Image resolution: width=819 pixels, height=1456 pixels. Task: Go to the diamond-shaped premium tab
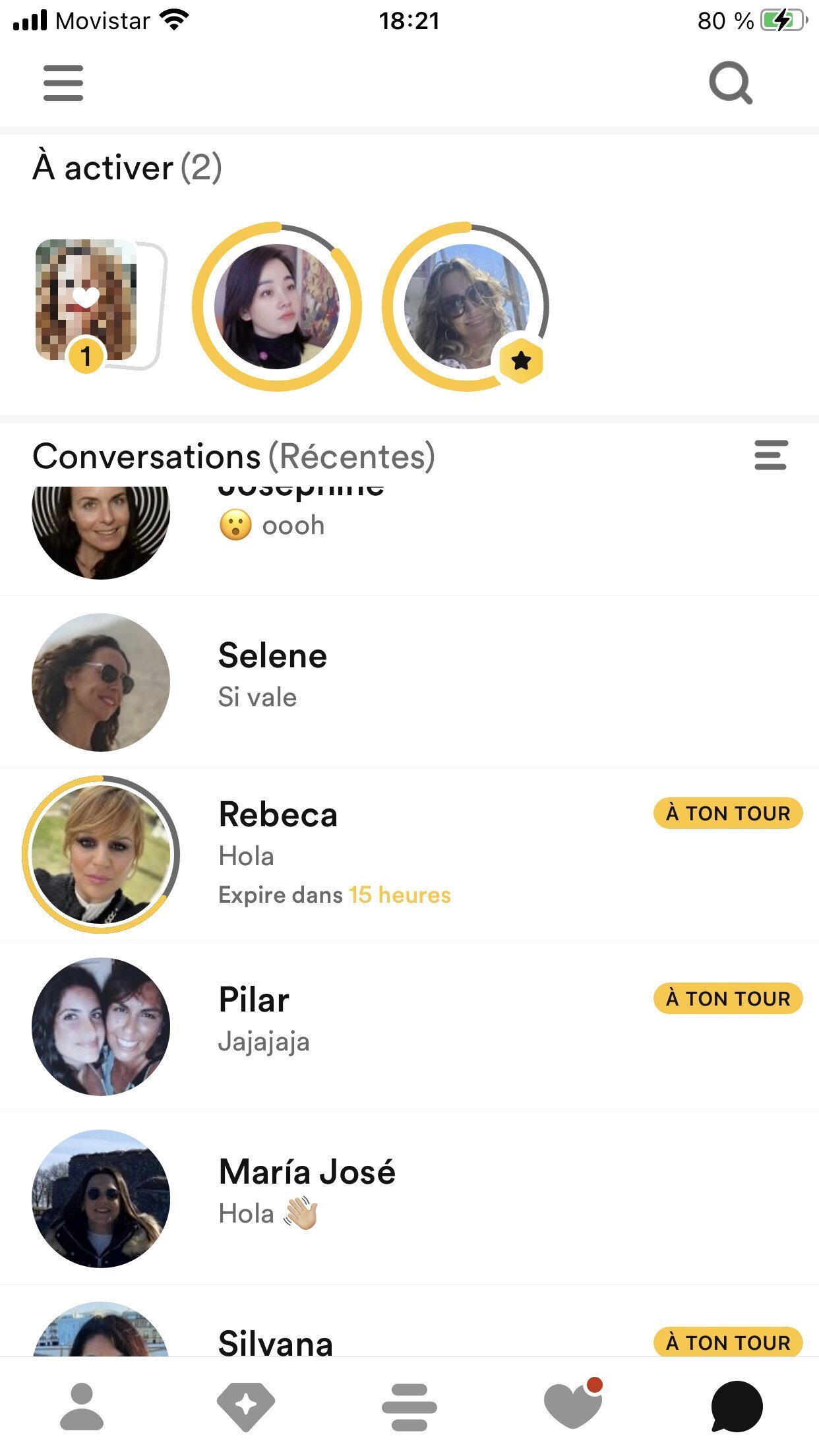coord(245,1407)
